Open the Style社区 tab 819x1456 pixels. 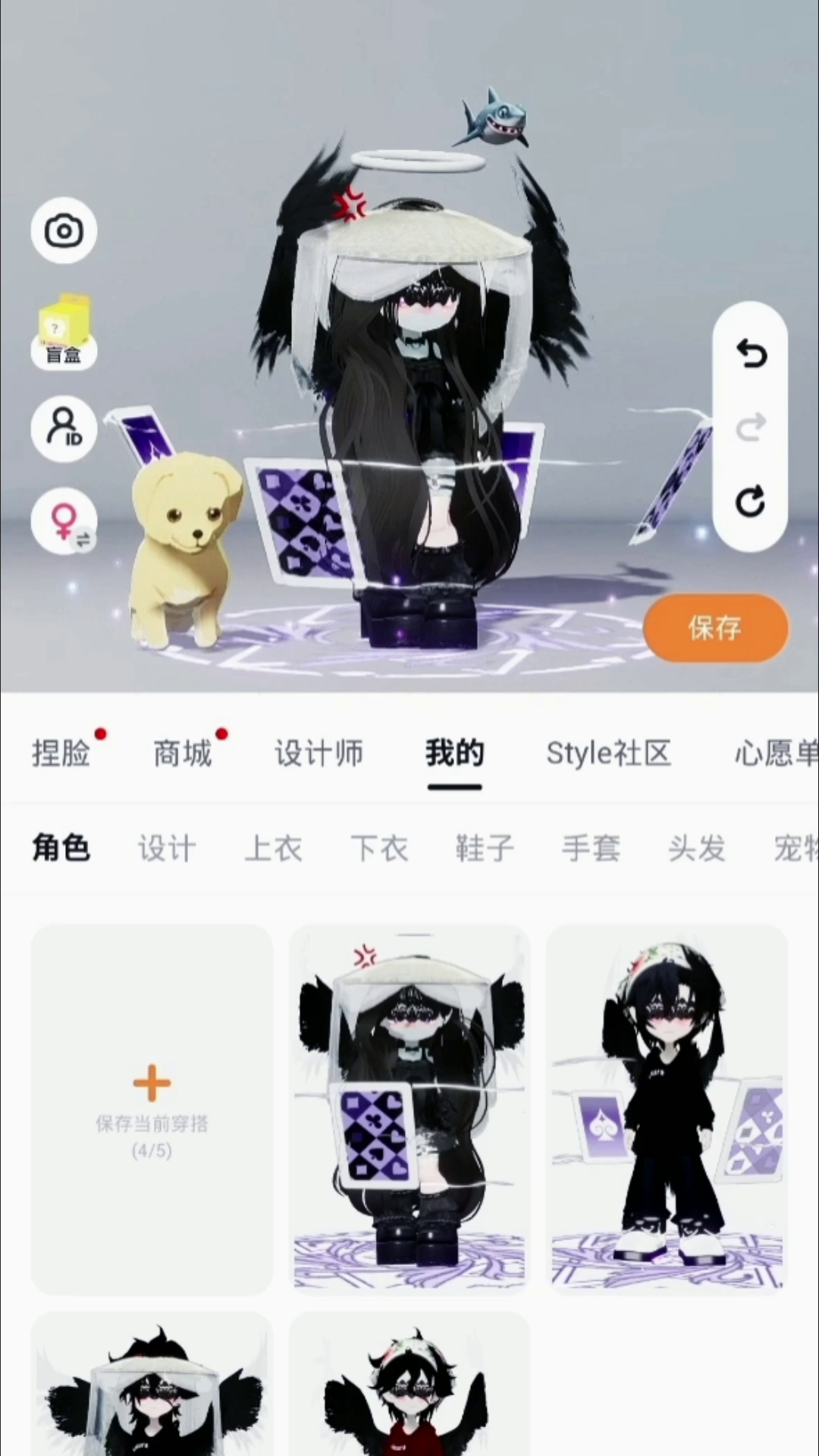click(x=608, y=754)
